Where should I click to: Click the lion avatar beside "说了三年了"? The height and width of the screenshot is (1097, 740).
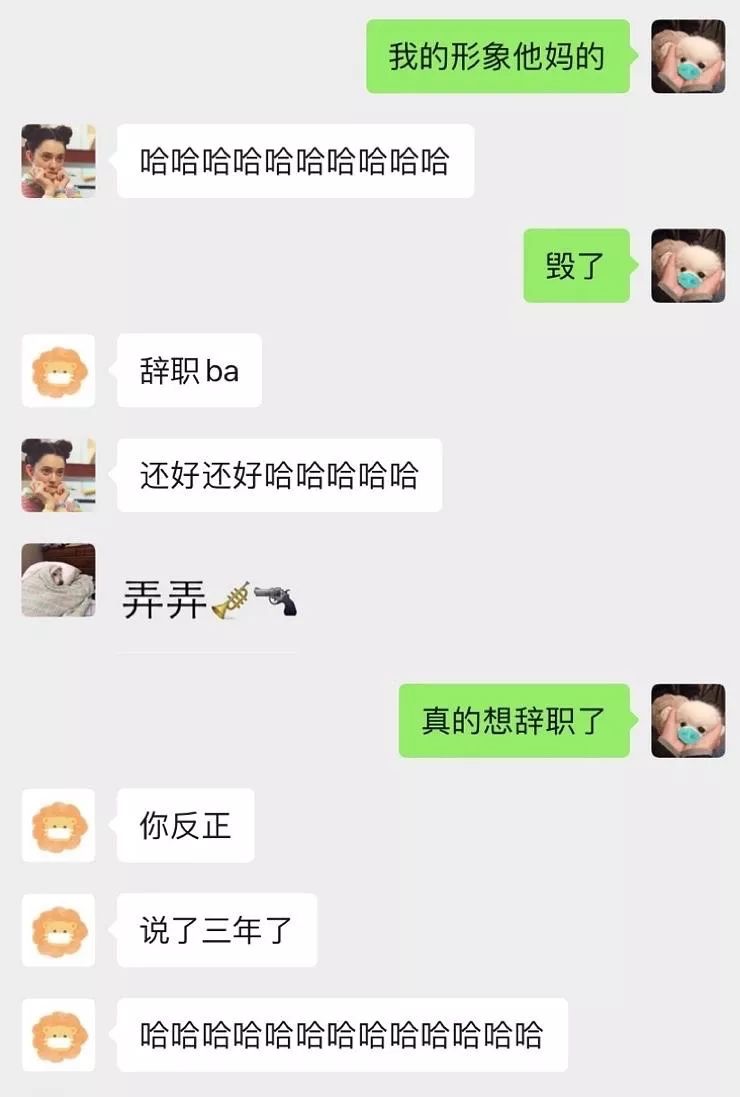tap(58, 931)
